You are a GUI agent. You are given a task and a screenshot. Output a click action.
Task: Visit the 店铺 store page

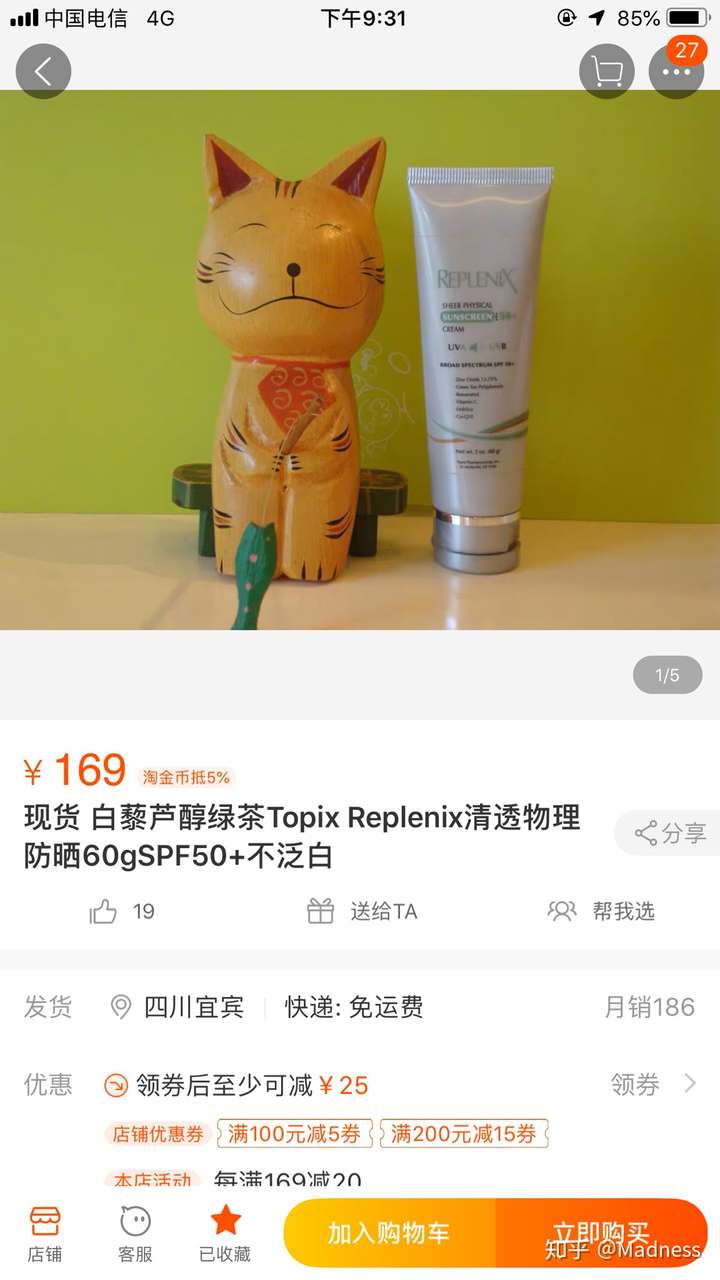[x=45, y=1233]
